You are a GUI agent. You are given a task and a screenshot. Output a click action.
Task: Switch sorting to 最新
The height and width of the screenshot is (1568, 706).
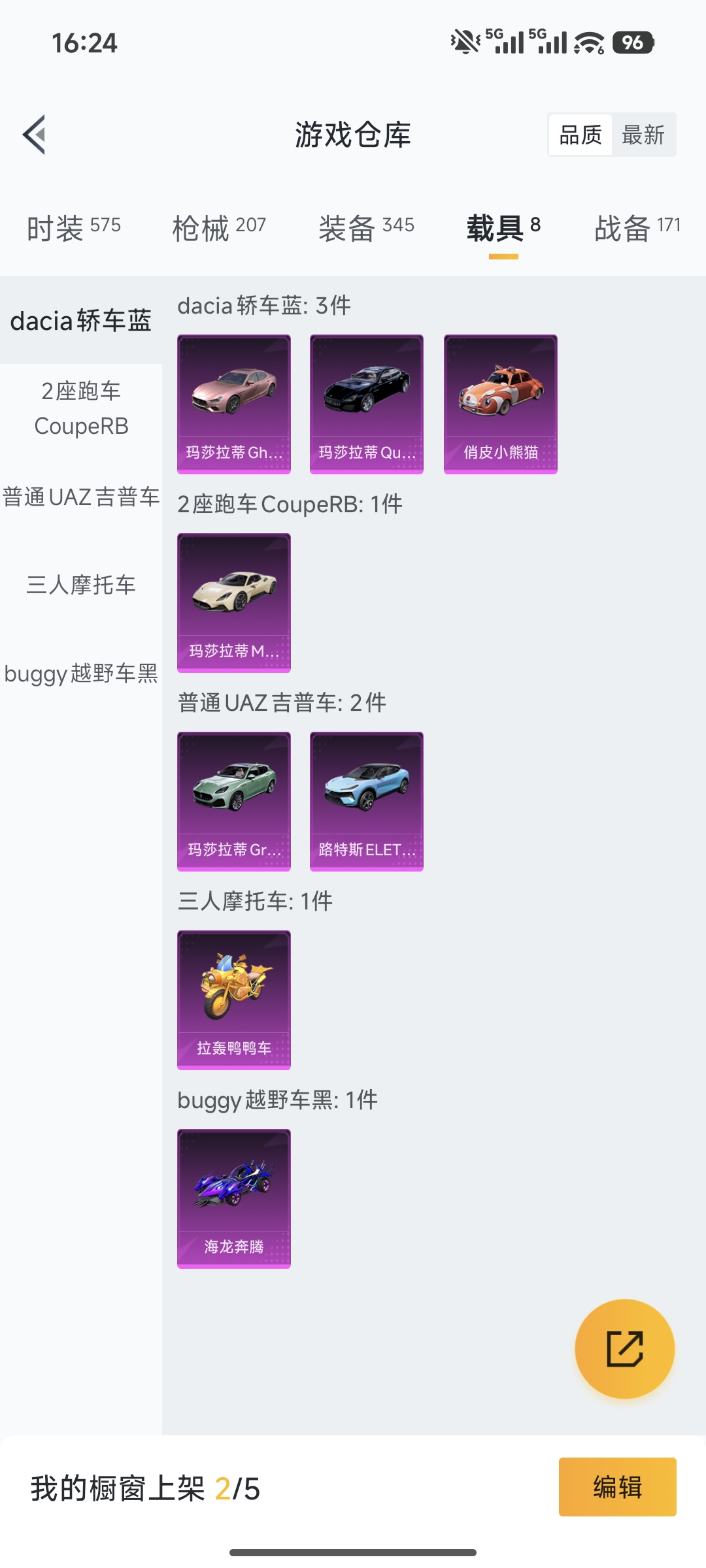click(643, 135)
